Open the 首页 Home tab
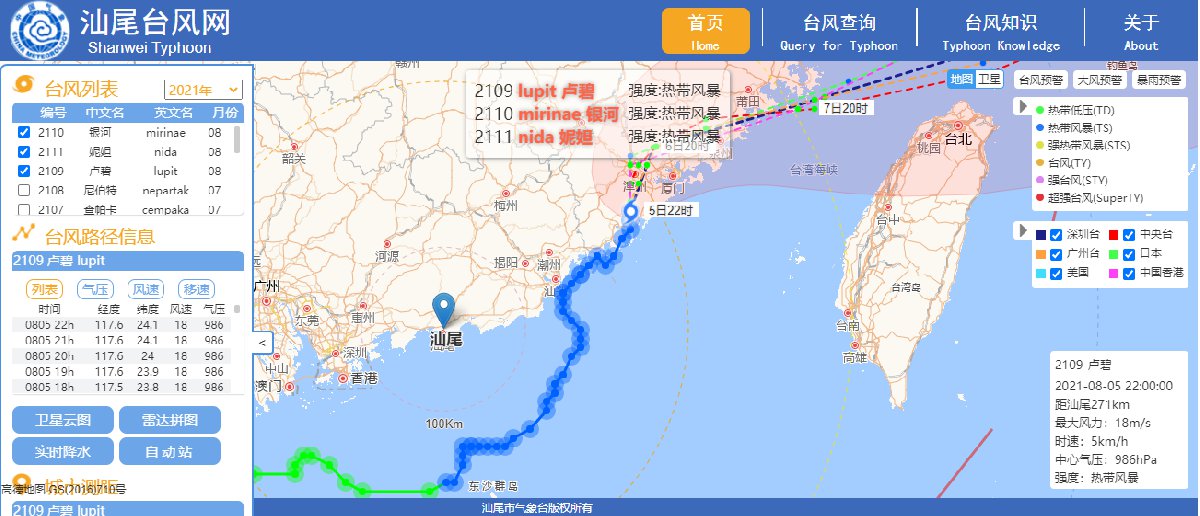 (705, 31)
